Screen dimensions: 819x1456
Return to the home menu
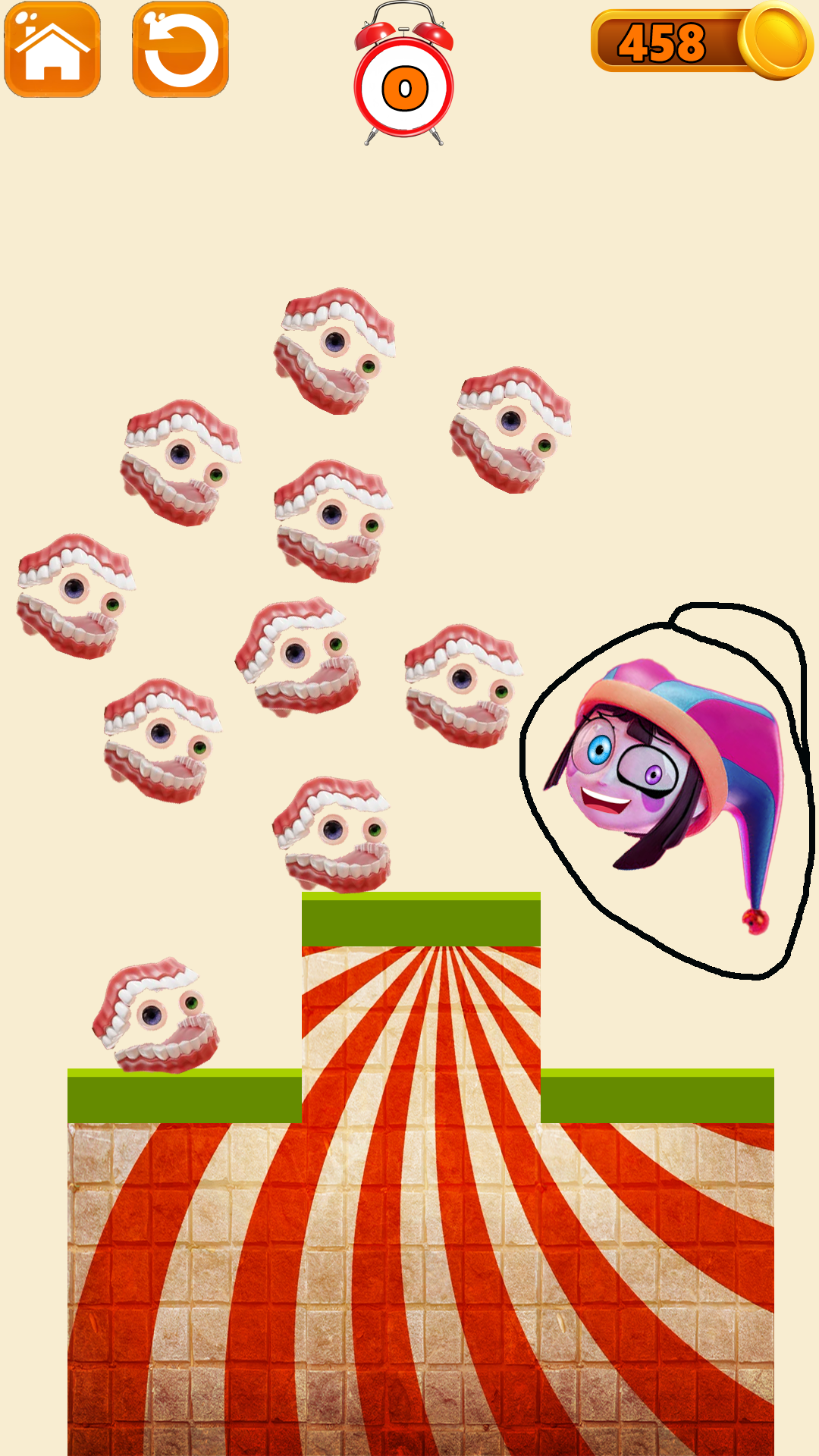pyautogui.click(x=52, y=50)
